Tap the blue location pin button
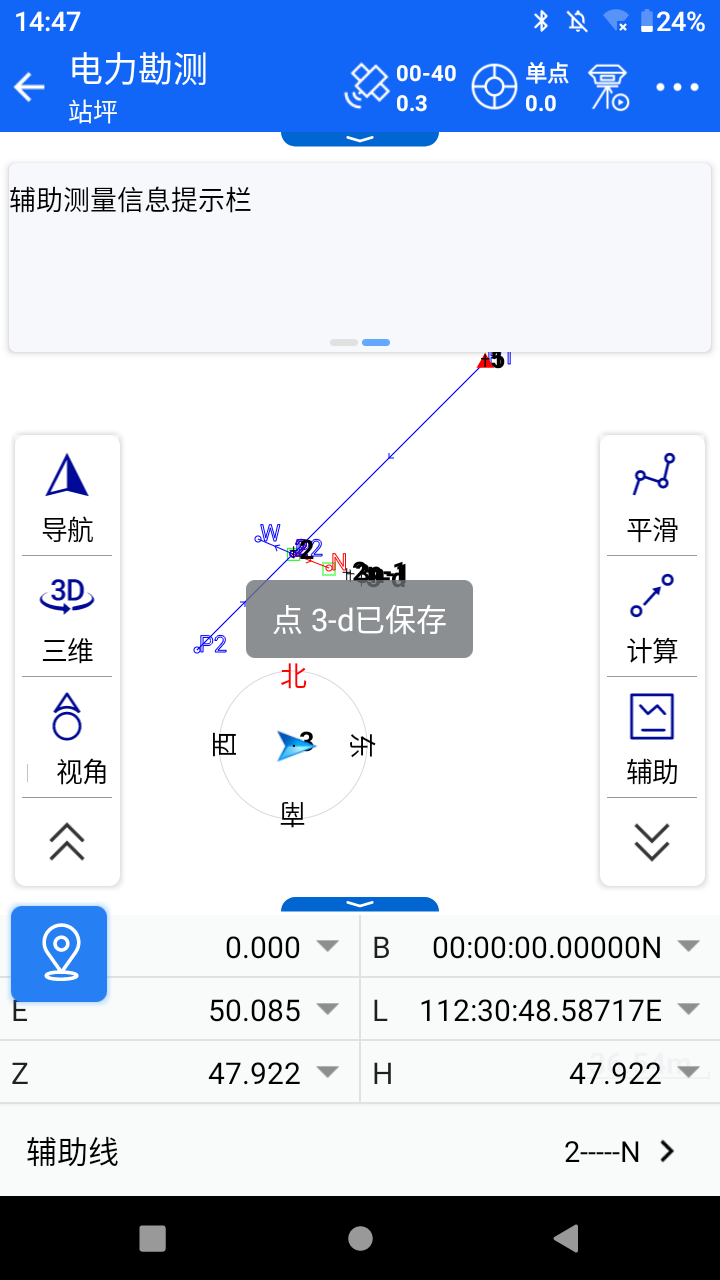This screenshot has width=720, height=1280. click(59, 953)
